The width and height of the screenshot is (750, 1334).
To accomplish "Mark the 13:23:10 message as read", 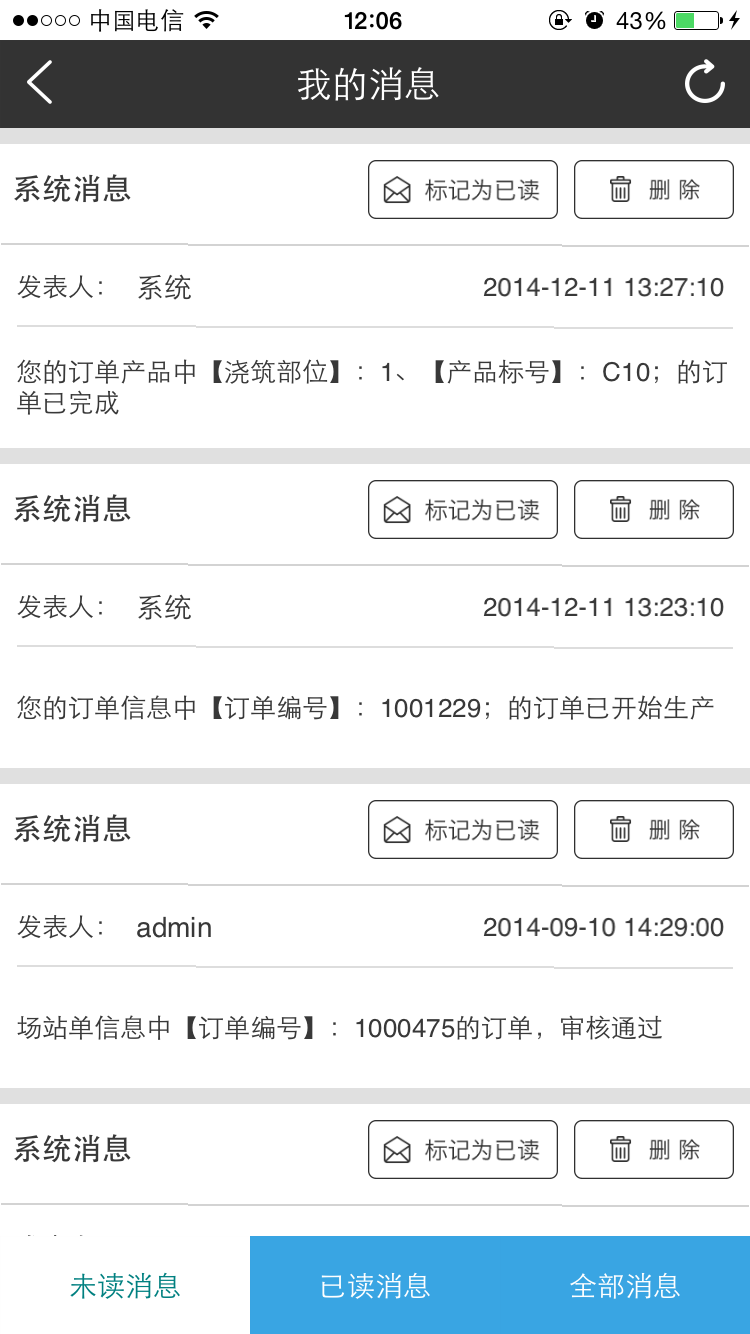I will 462,509.
